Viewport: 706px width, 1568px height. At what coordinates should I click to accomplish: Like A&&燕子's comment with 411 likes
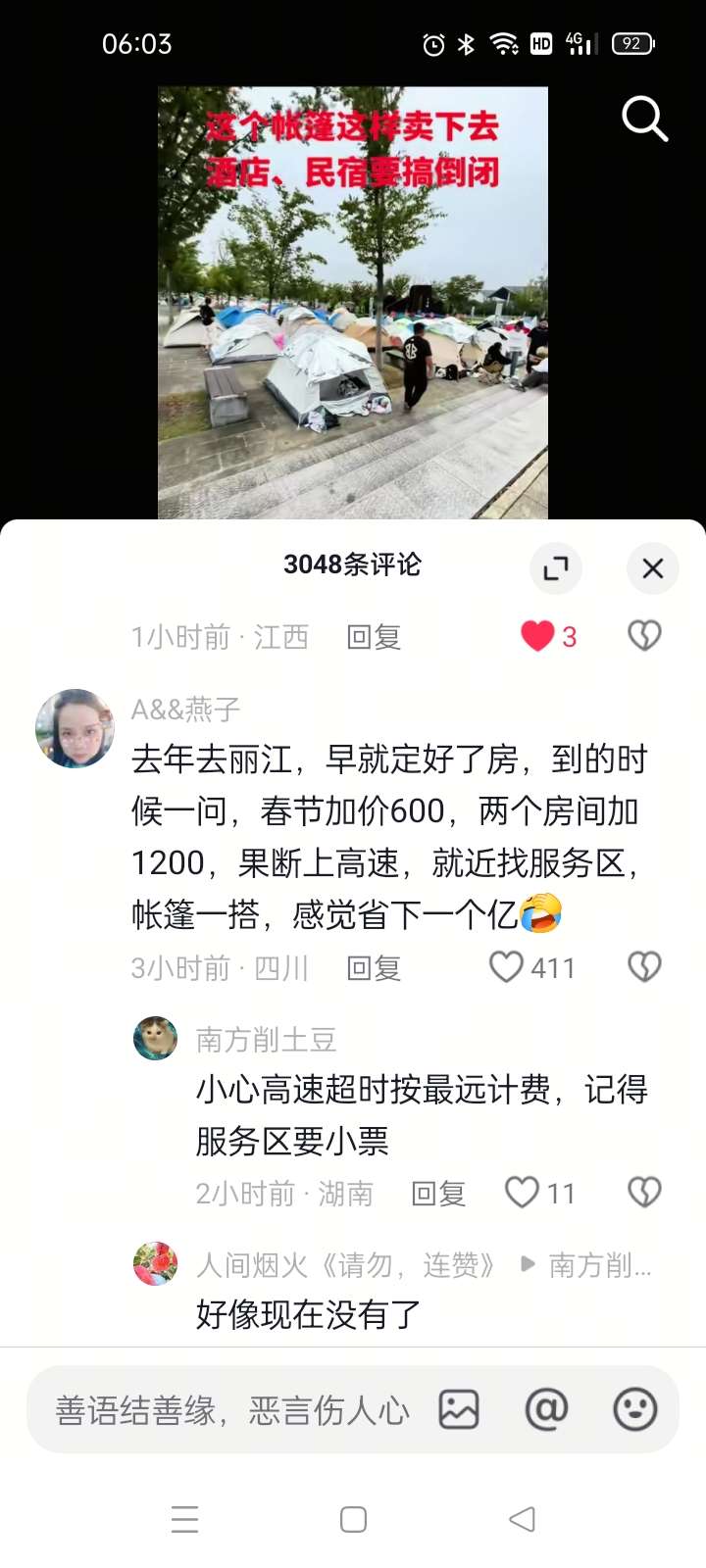pos(506,967)
